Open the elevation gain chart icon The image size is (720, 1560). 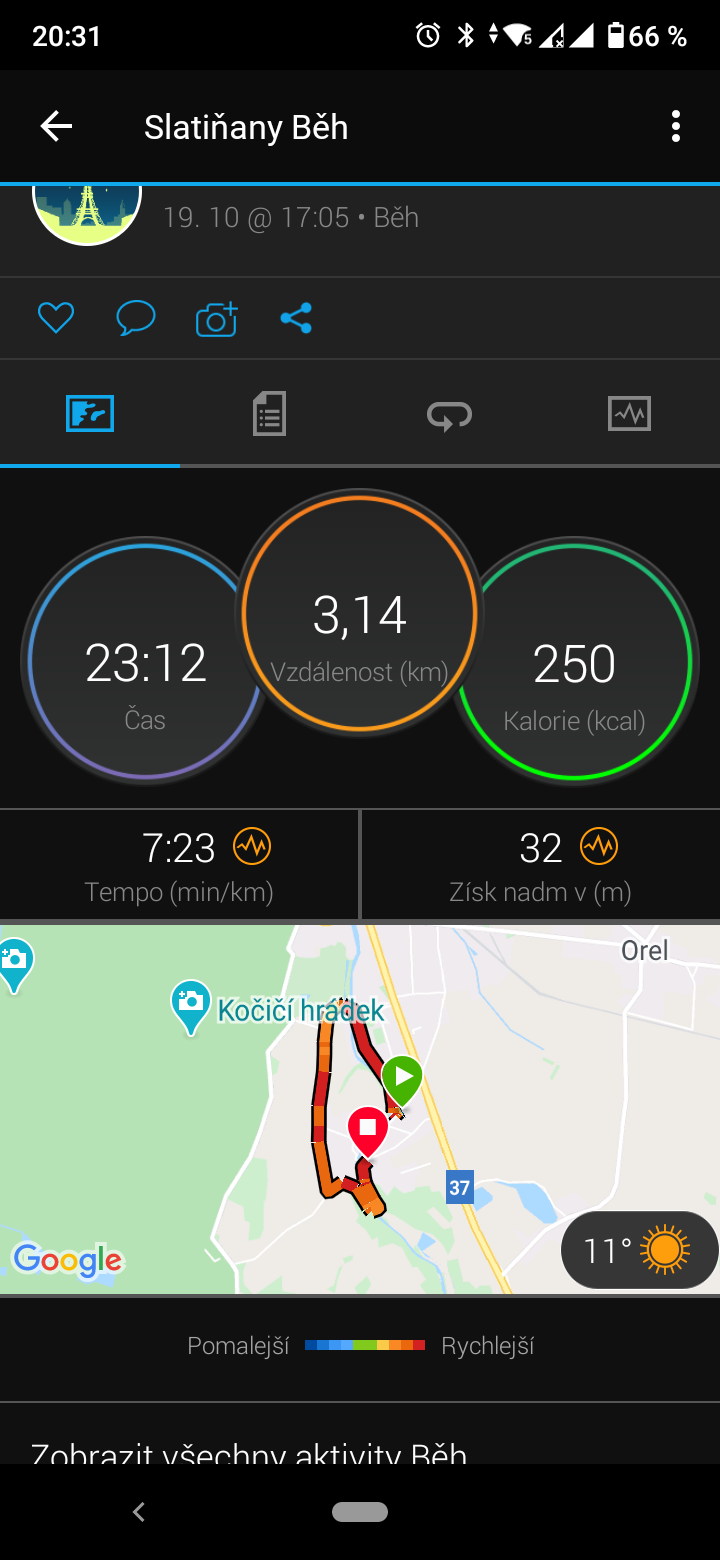599,847
